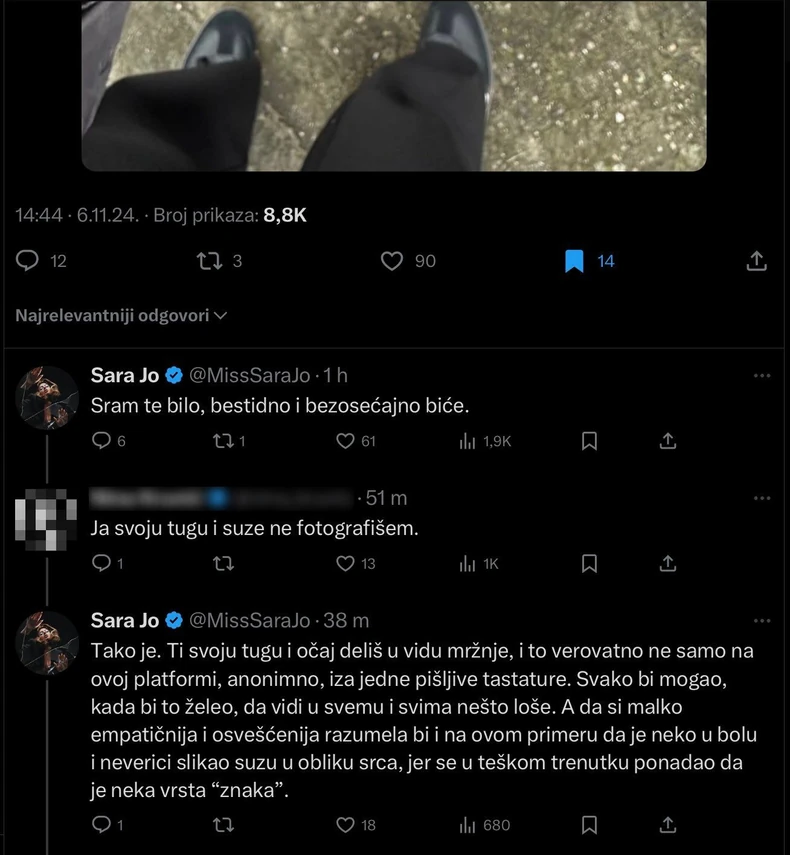Bookmark the blurred user's reply
This screenshot has width=790, height=855.
coord(589,563)
